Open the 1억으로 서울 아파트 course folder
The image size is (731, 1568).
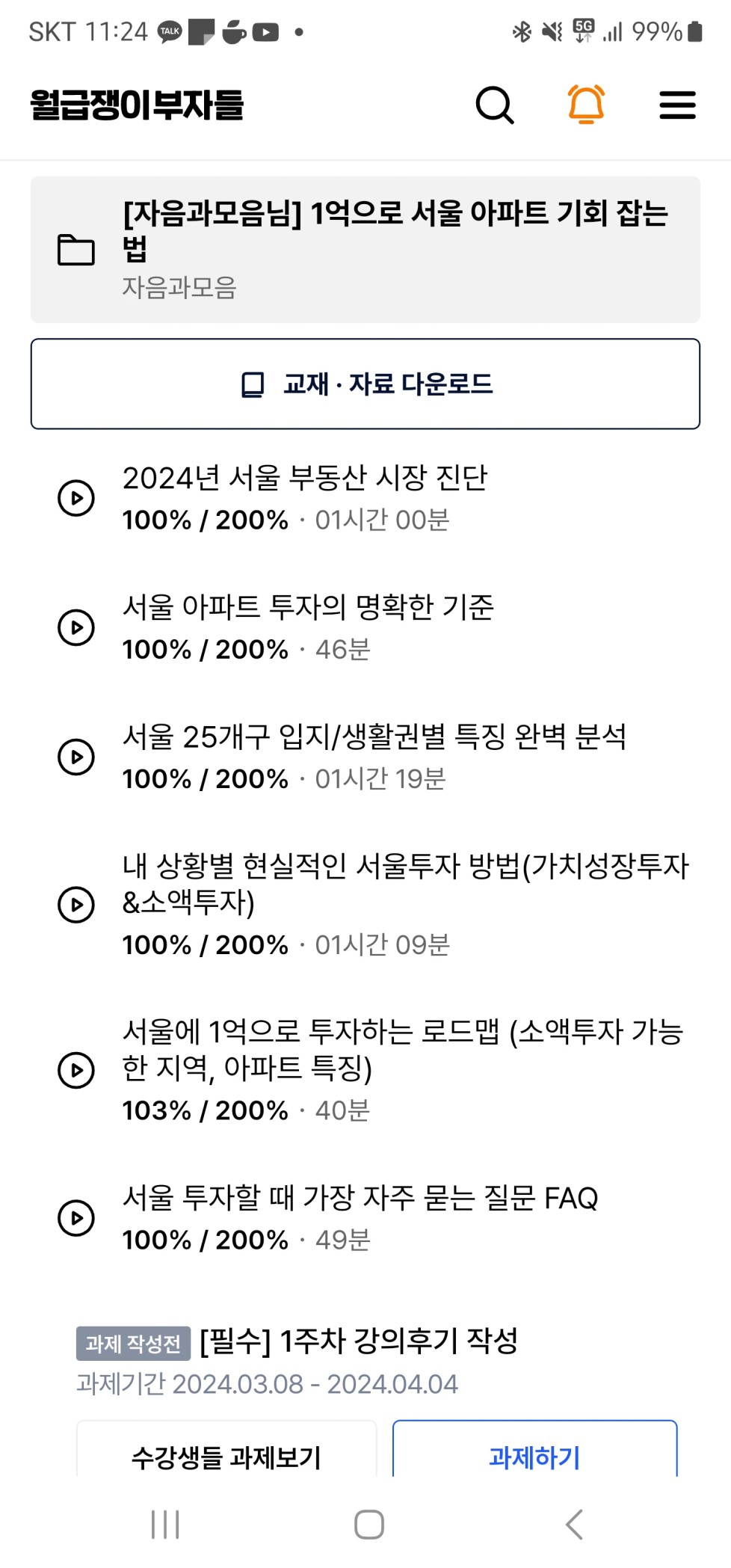click(x=365, y=250)
